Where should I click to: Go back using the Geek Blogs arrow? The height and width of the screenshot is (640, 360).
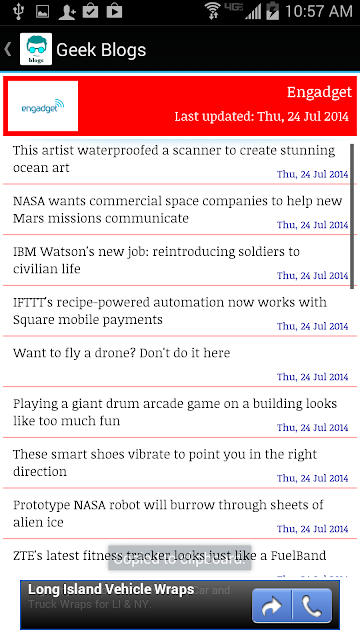point(8,49)
